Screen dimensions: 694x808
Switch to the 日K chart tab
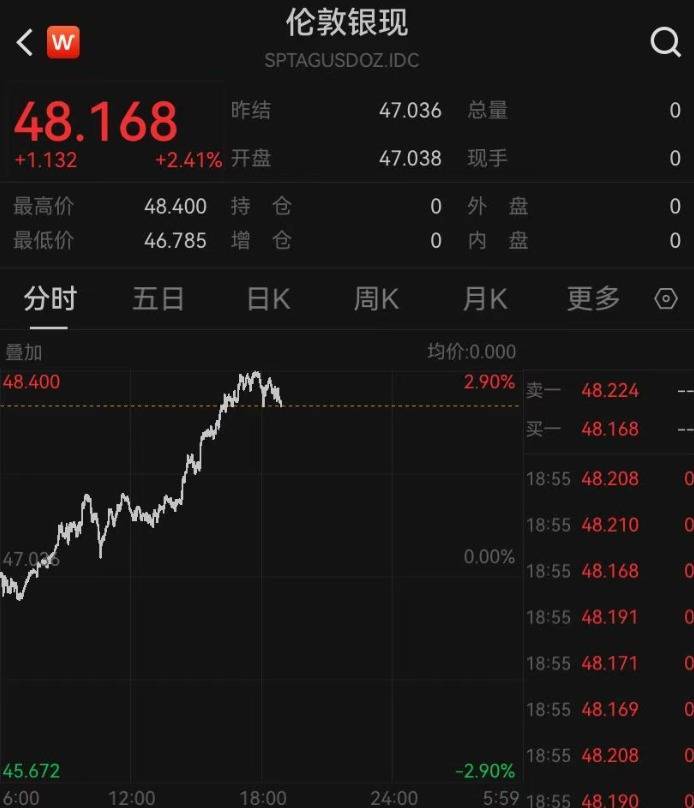coord(268,298)
